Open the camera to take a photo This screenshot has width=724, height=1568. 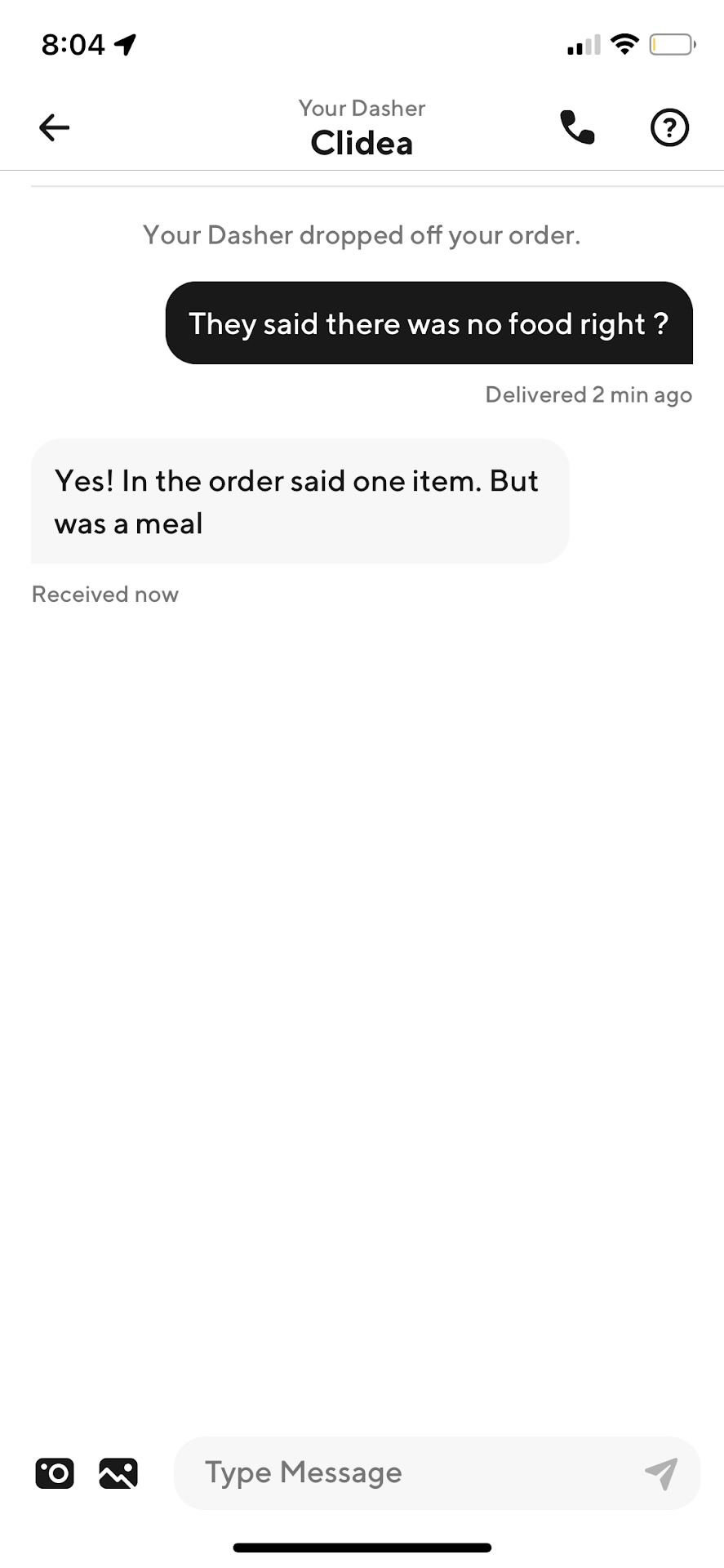[x=55, y=1473]
